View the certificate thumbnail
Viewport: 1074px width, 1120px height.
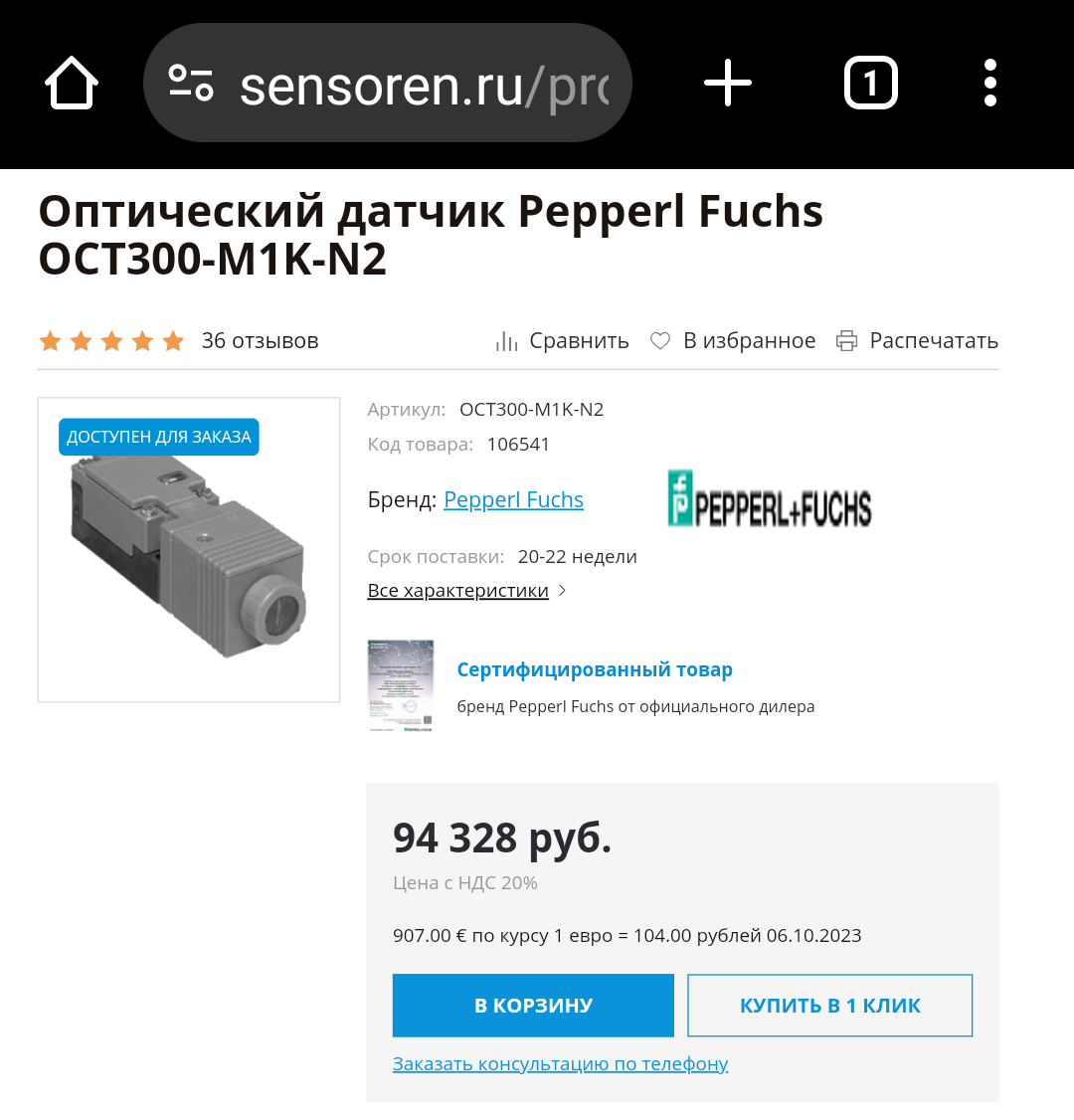(401, 686)
